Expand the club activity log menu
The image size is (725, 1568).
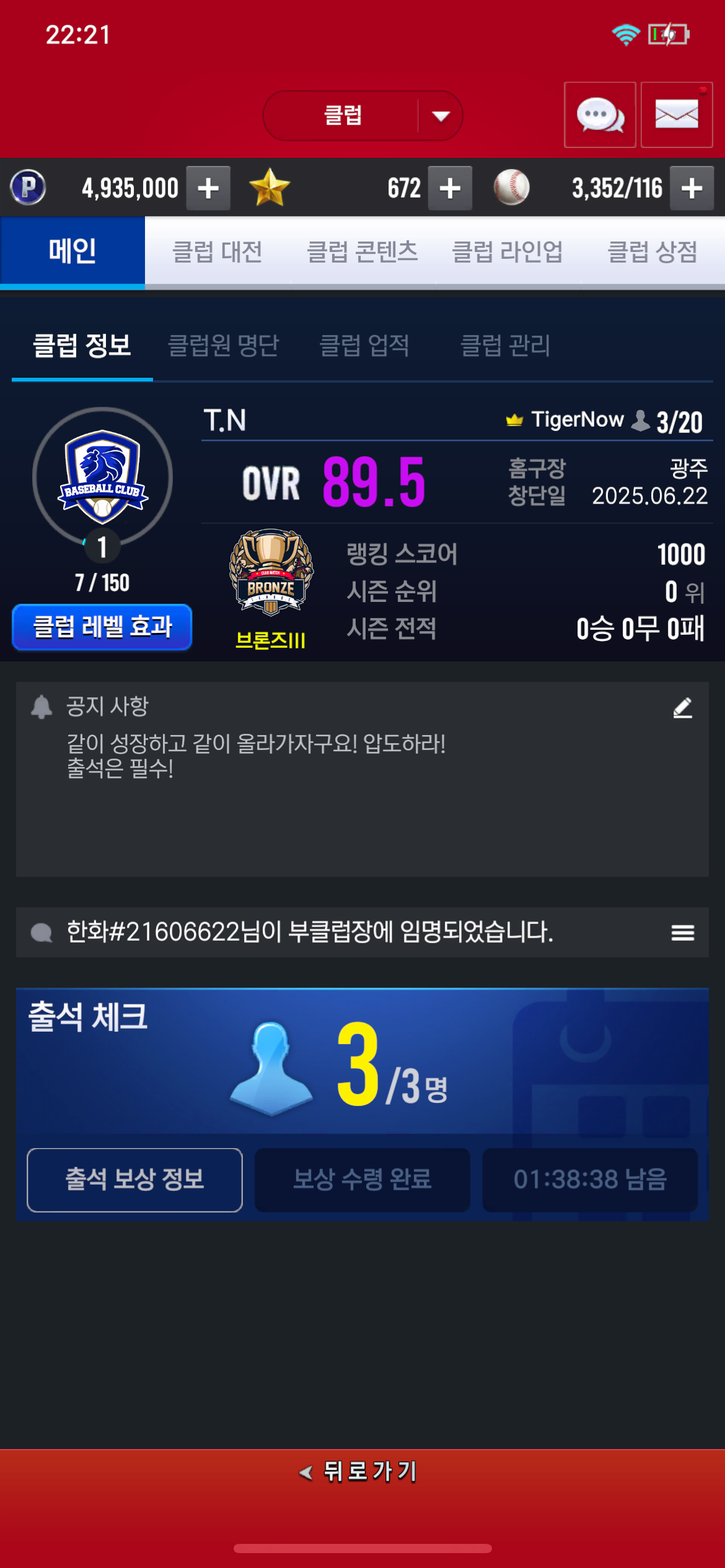[x=682, y=933]
